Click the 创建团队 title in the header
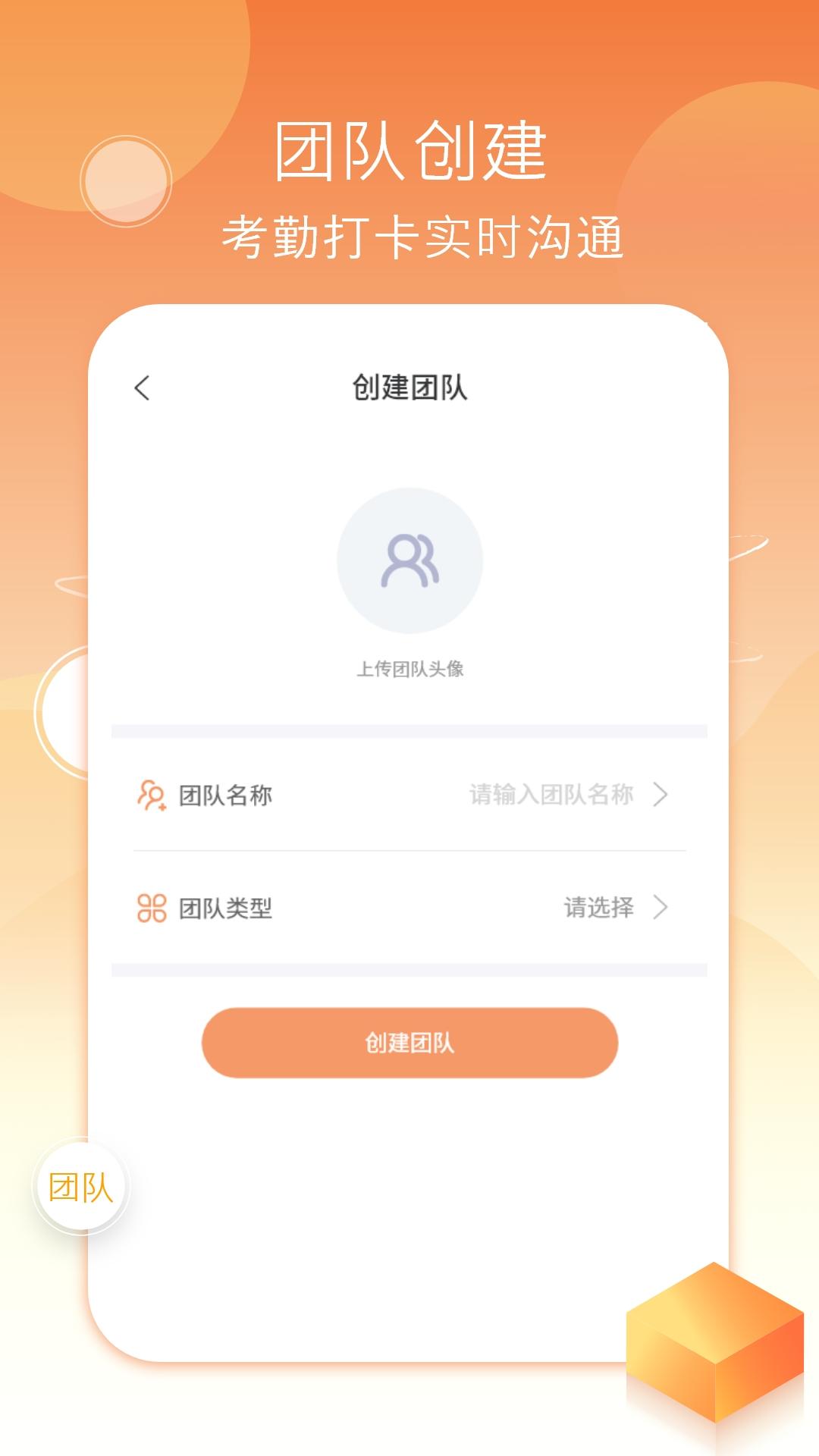 point(409,387)
